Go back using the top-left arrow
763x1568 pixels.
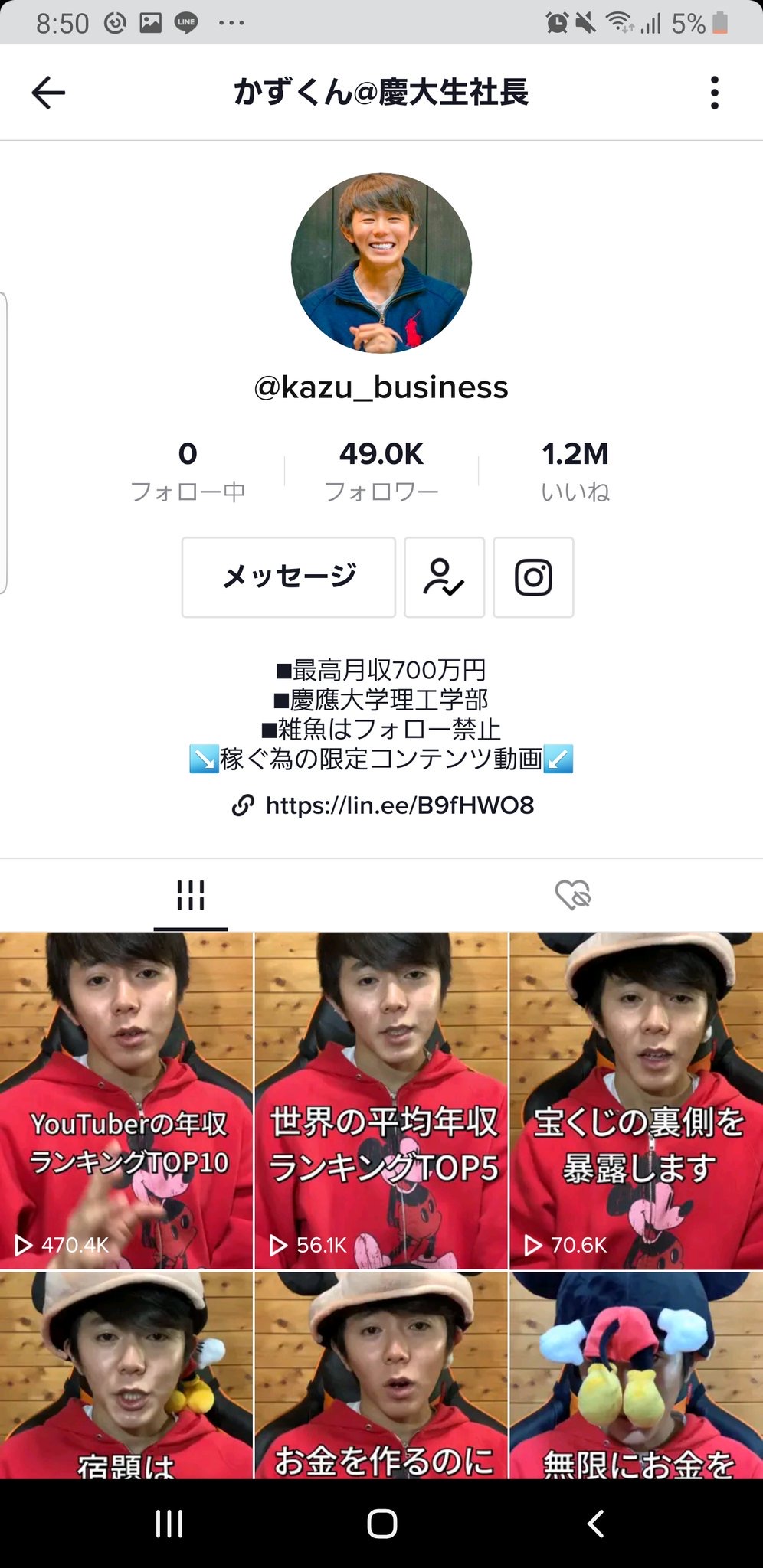click(x=48, y=93)
